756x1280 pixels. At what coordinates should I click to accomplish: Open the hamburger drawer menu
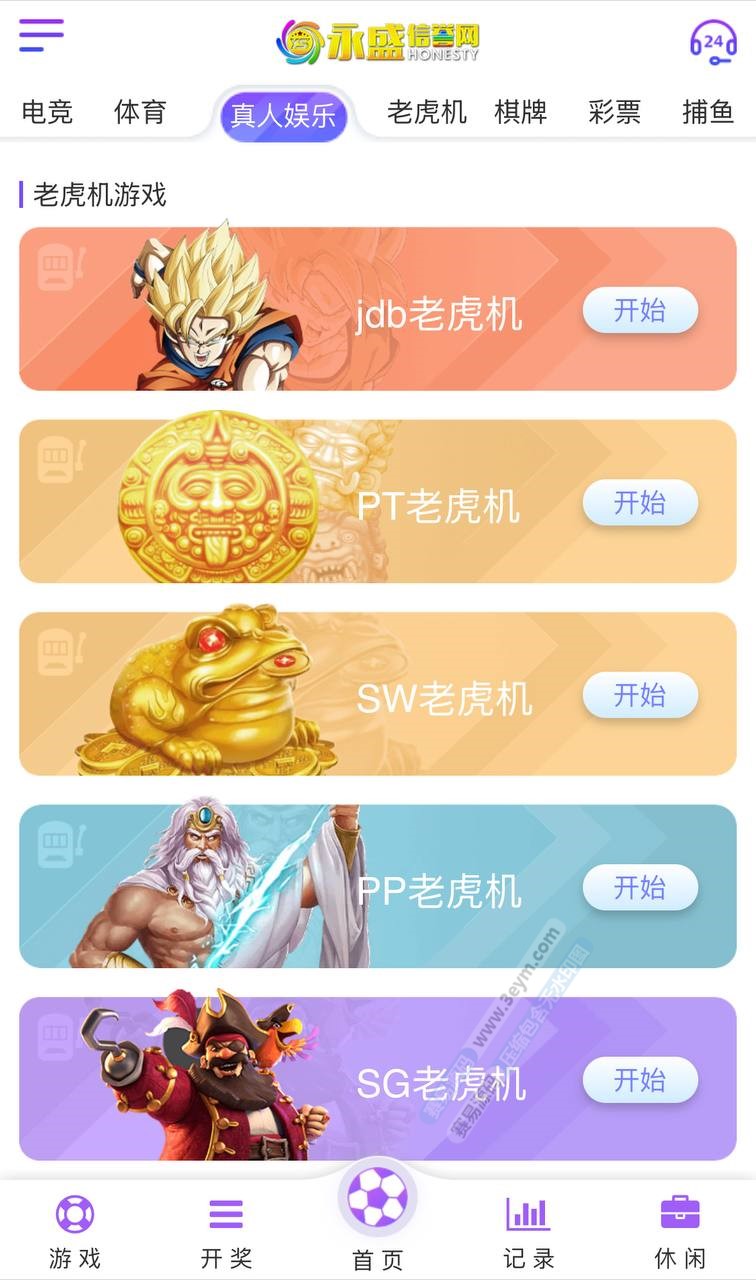tap(41, 36)
